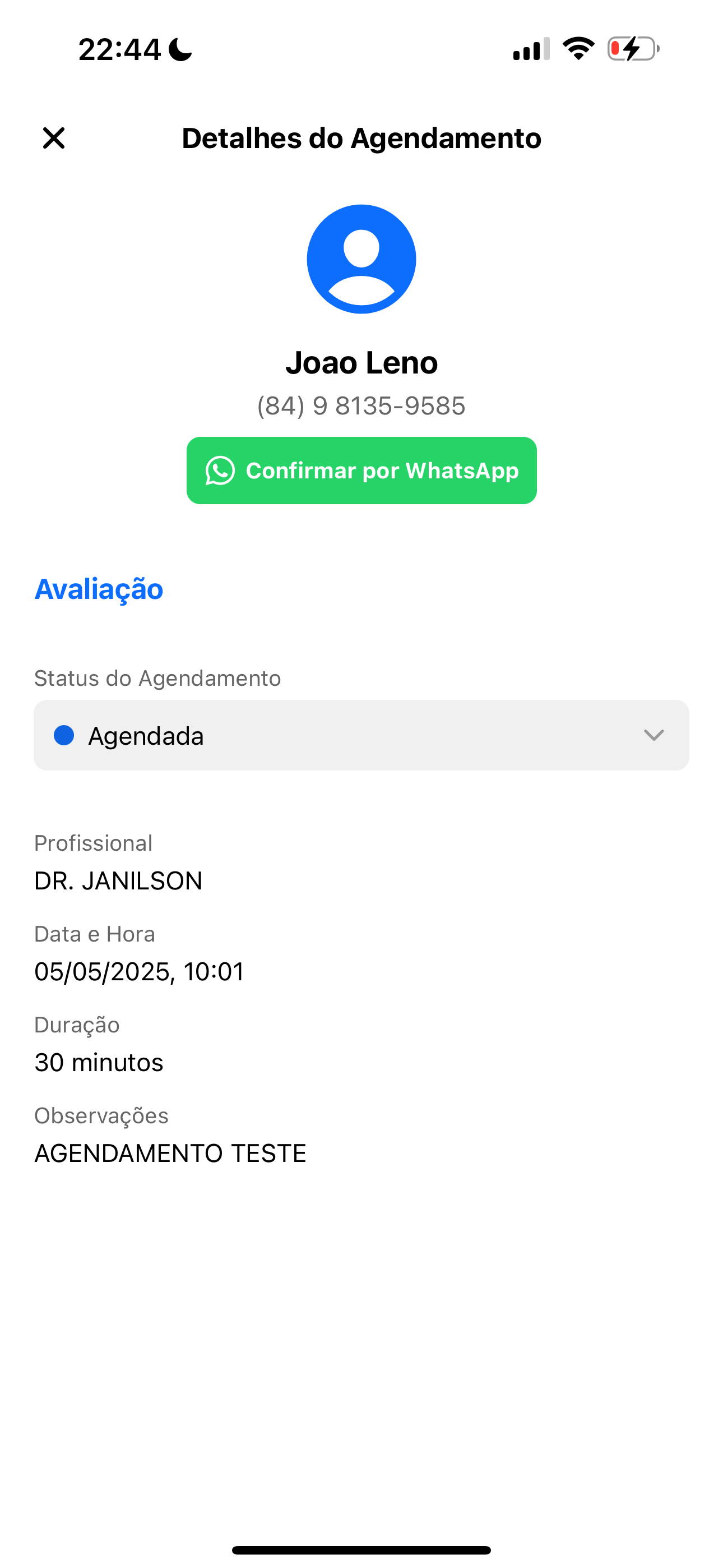This screenshot has height=1568, width=723.
Task: Expand the Status do Agendamento dropdown
Action: click(361, 735)
